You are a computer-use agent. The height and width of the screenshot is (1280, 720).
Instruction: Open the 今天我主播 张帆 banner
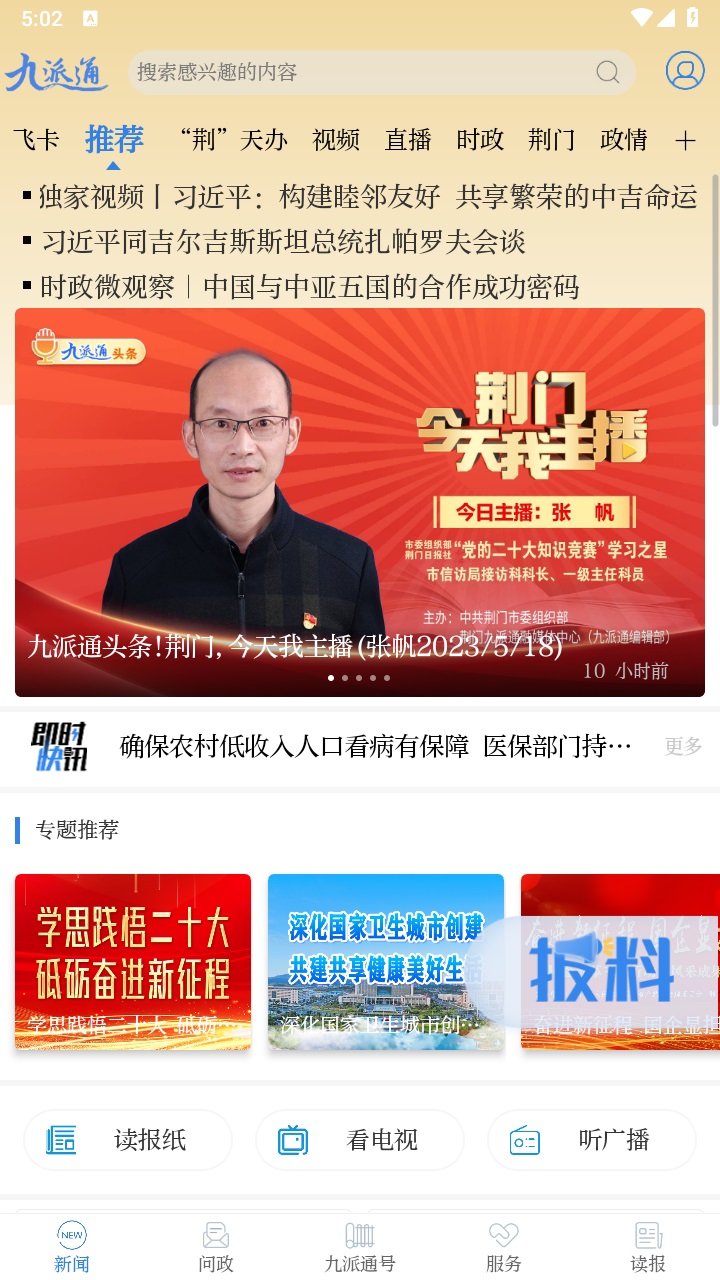coord(360,500)
